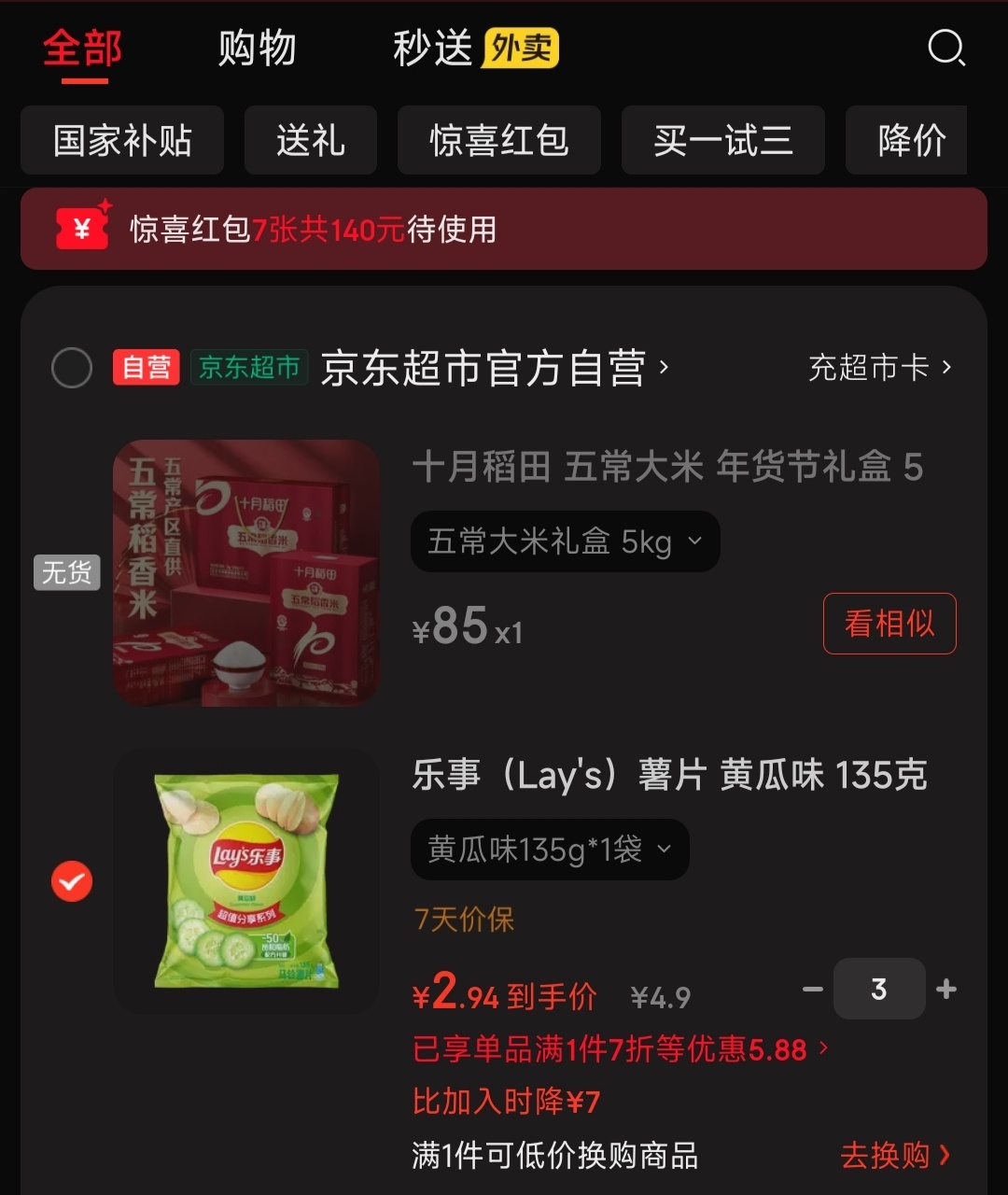This screenshot has height=1195, width=1008.
Task: Uncheck the Lay's 薯片 item
Action: pyautogui.click(x=72, y=881)
